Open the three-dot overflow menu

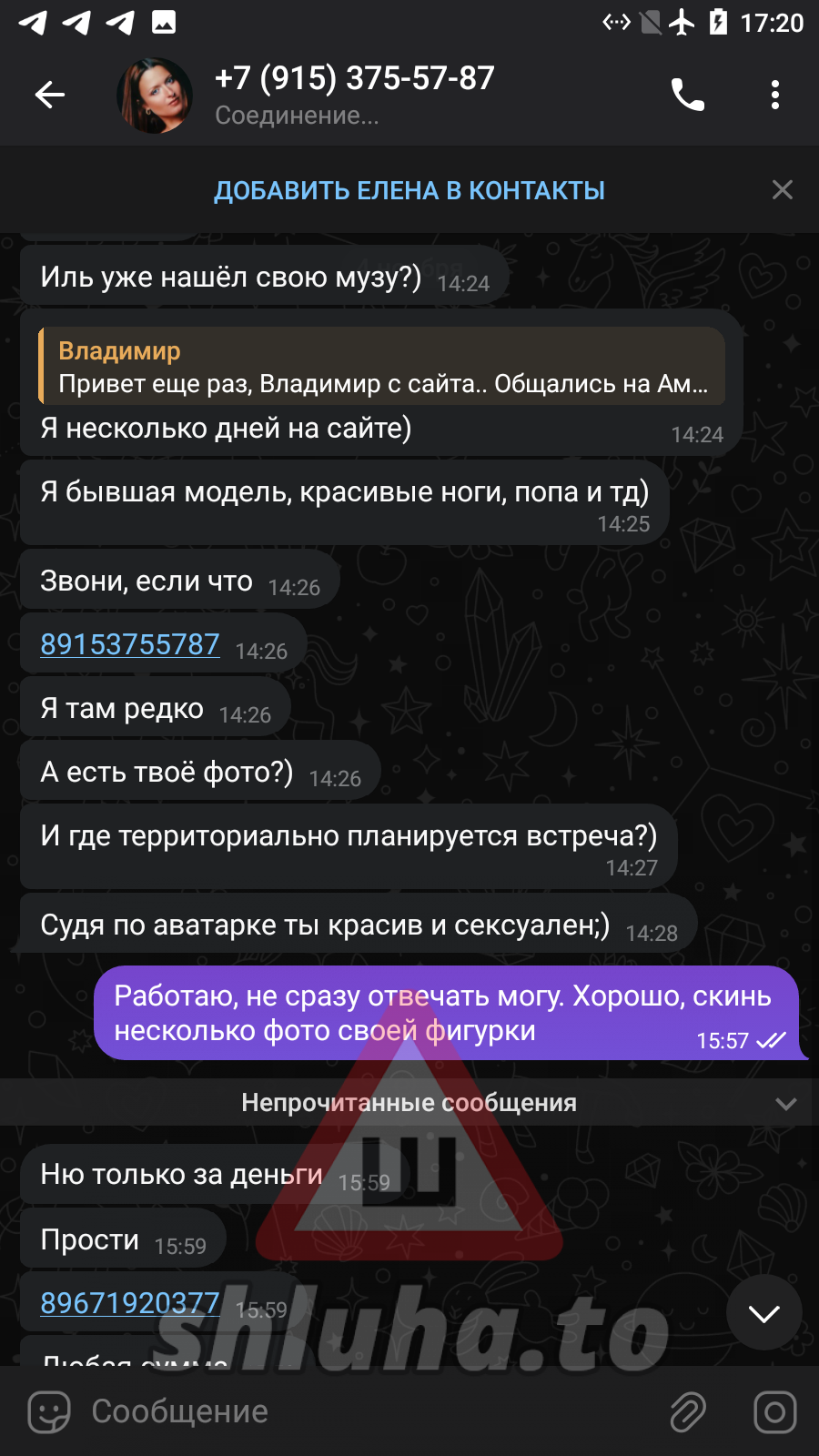coord(774,95)
